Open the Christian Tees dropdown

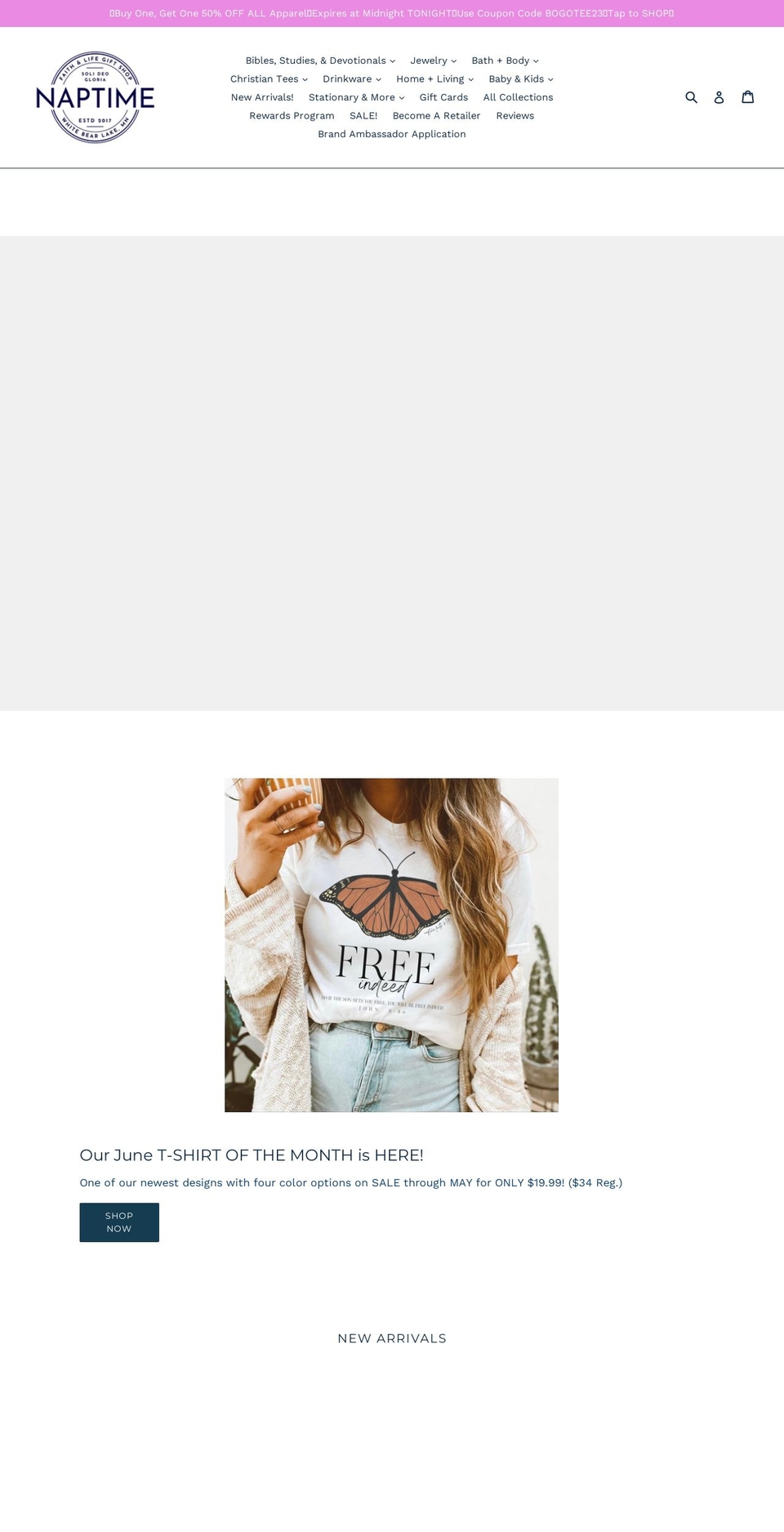coord(267,78)
